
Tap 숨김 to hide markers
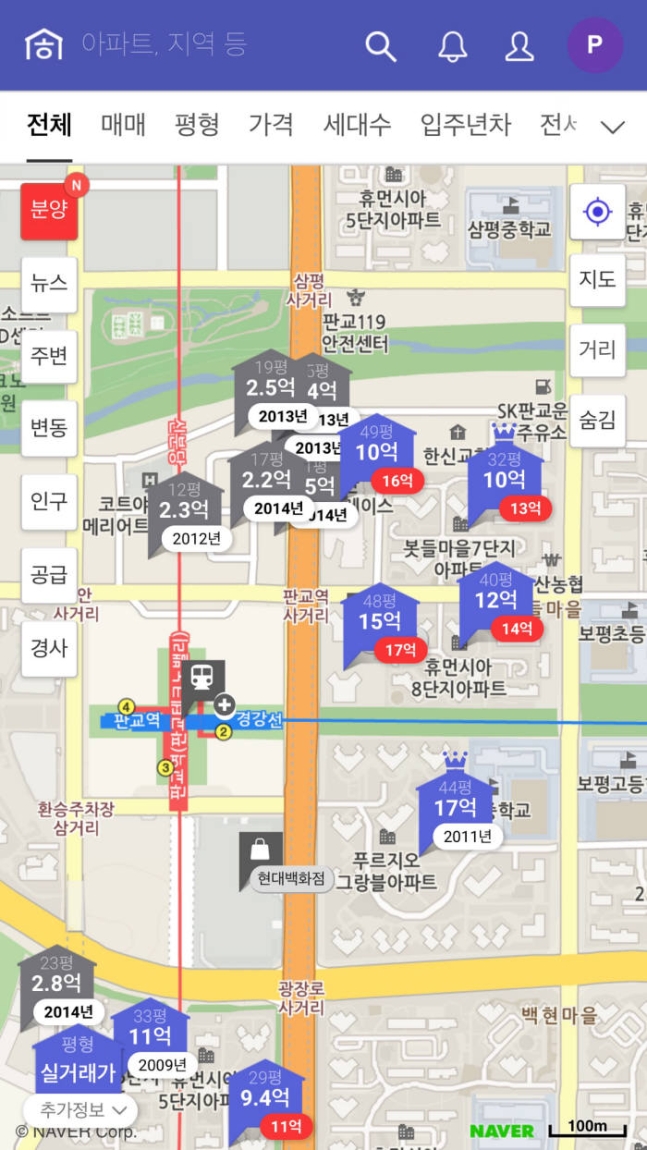(598, 420)
